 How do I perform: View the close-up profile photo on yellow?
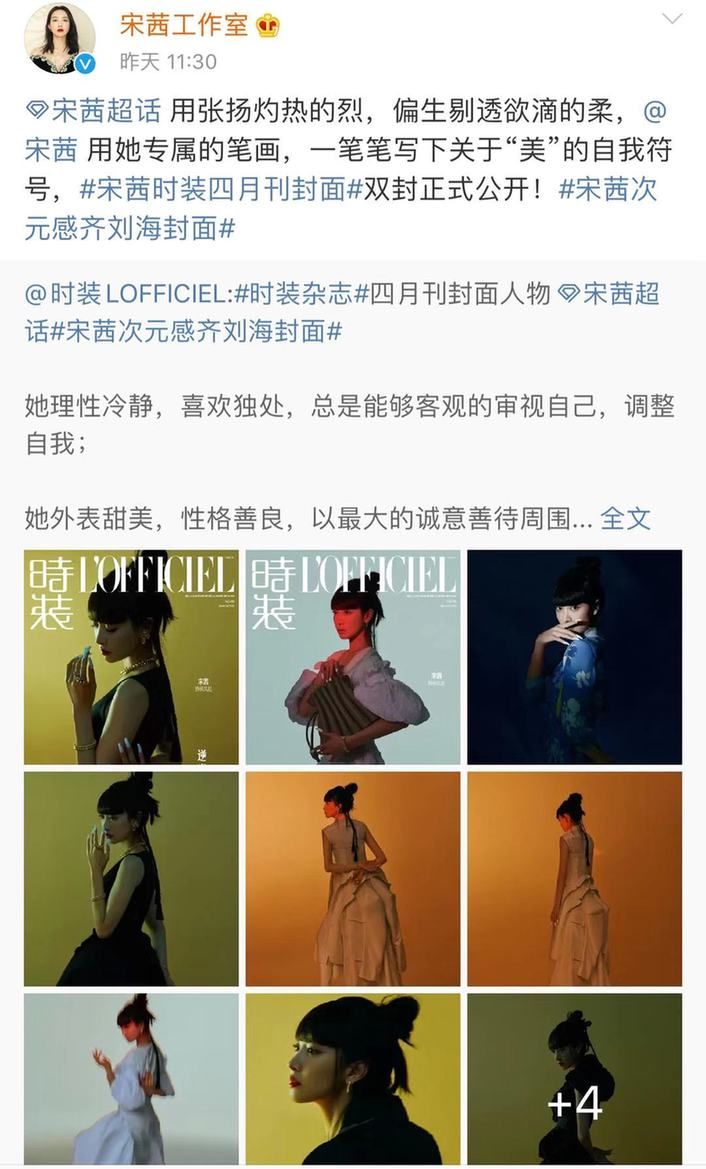353,1078
